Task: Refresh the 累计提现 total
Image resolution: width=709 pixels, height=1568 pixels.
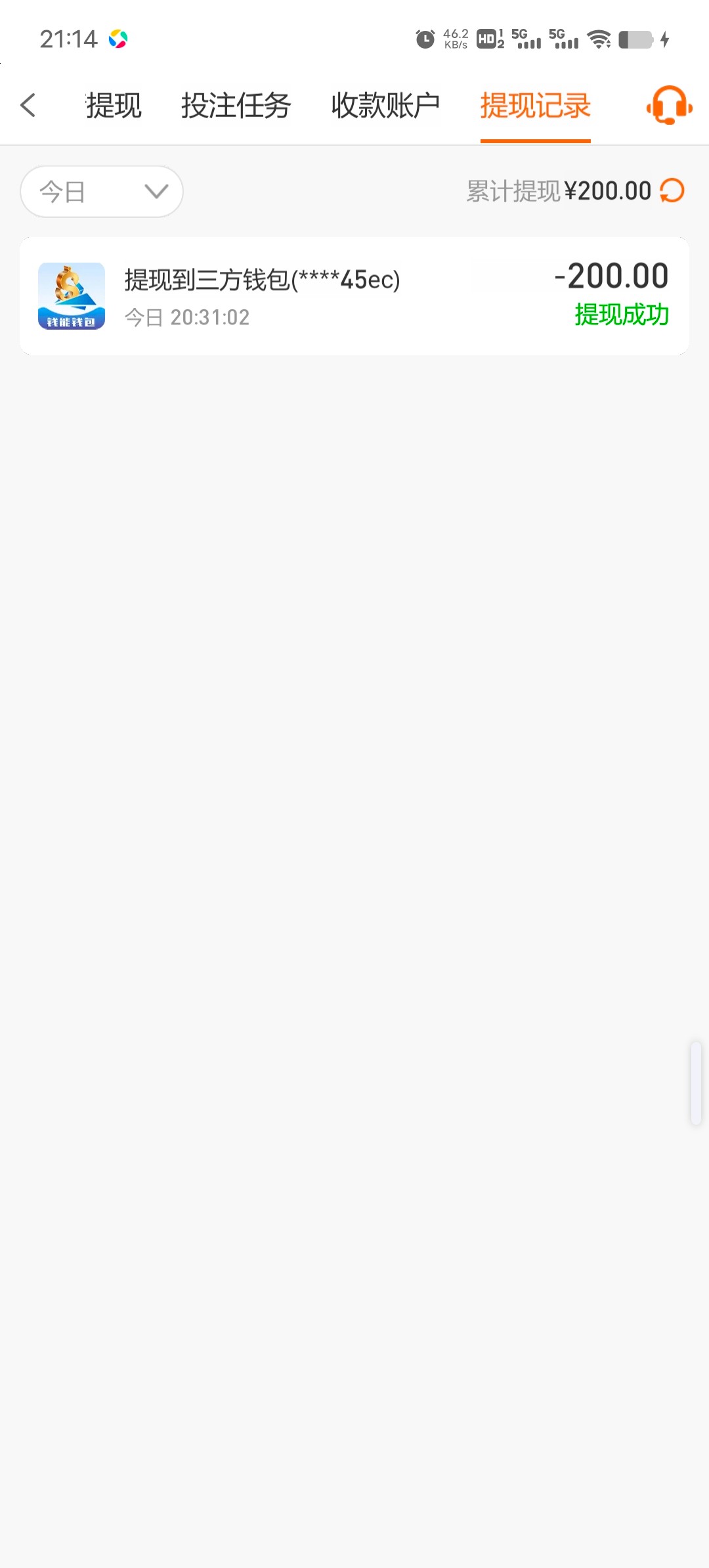Action: pyautogui.click(x=672, y=191)
